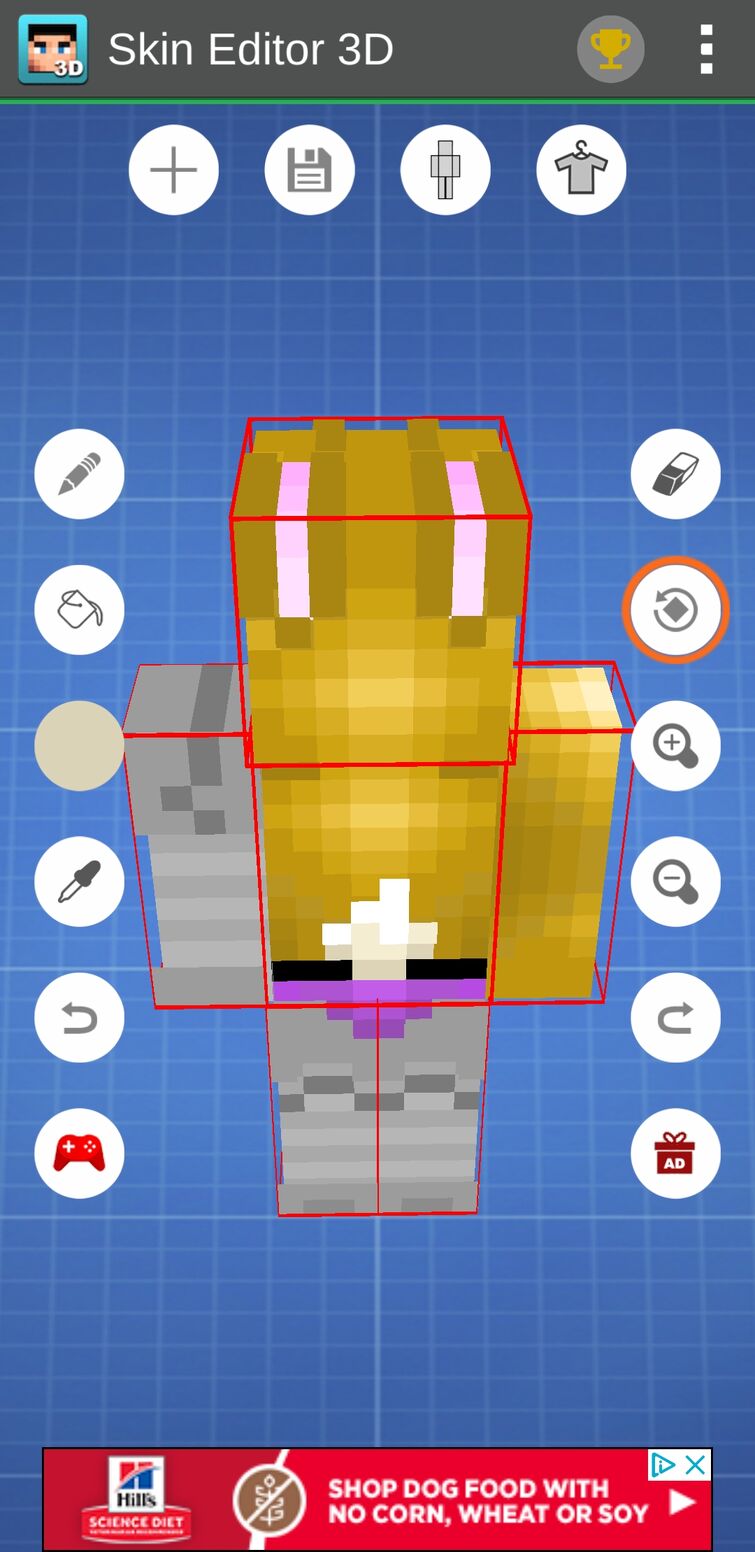Viewport: 755px width, 1552px height.
Task: Open the Hill's Science Diet ad arrow
Action: [x=683, y=1502]
